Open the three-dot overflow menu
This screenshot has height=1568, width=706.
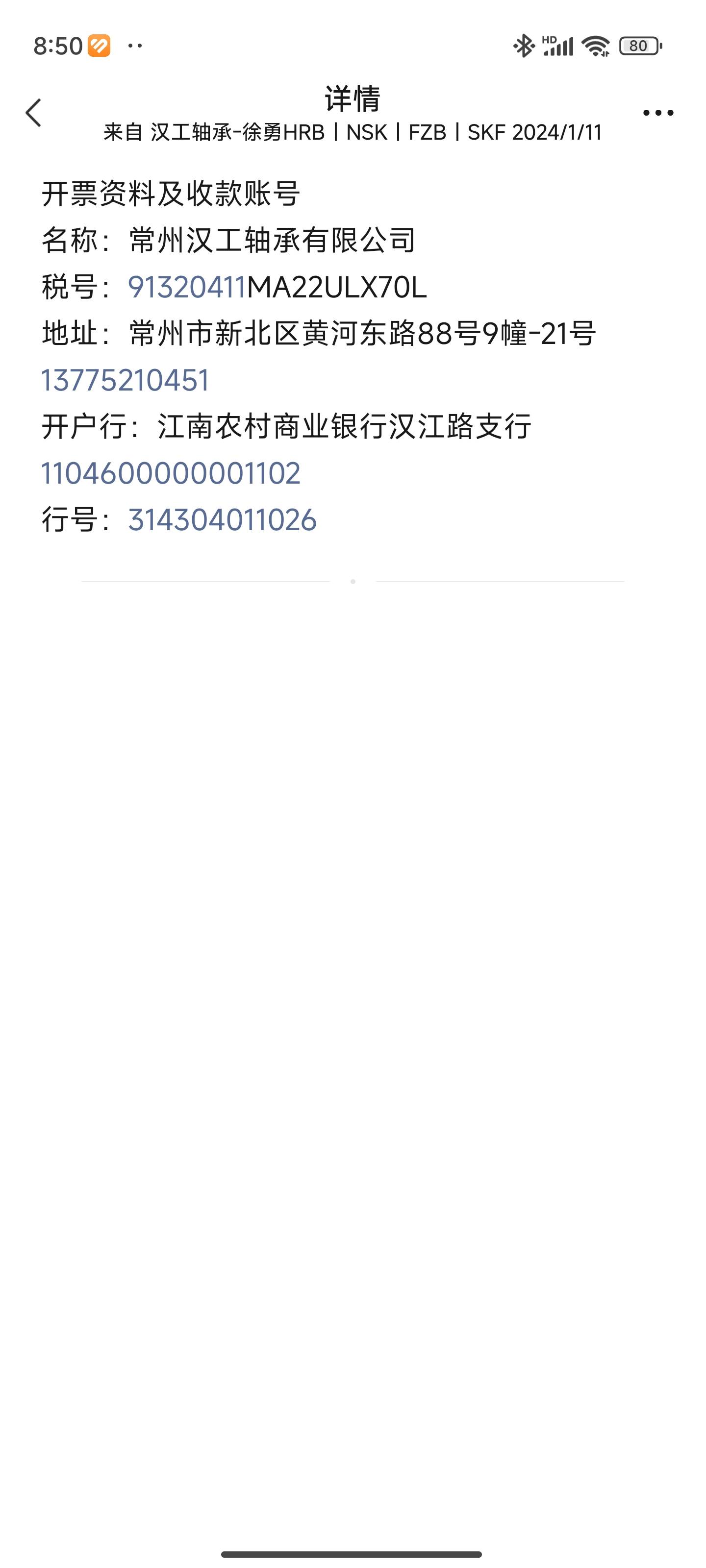pos(658,113)
